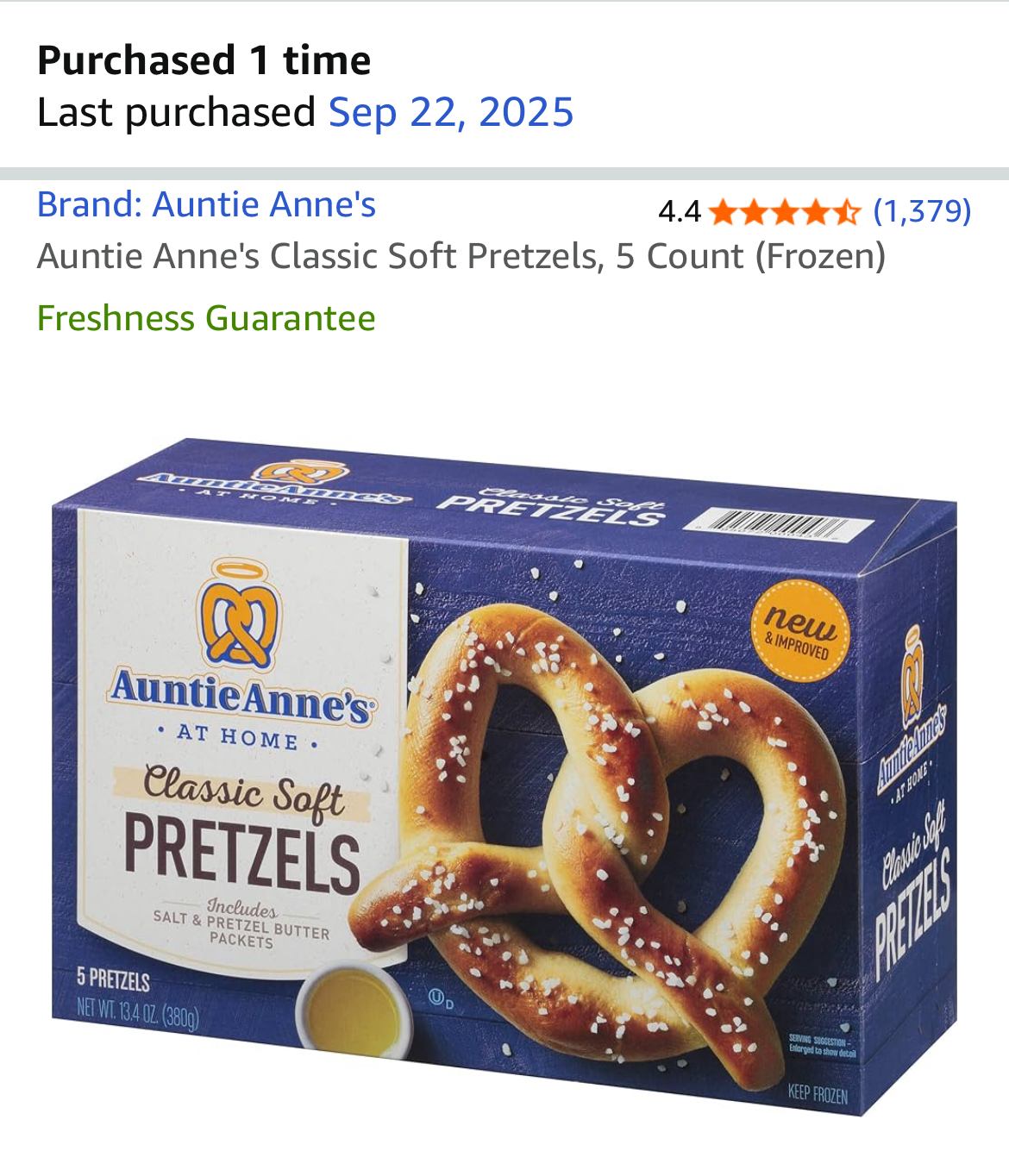1009x1176 pixels.
Task: Visit the Auntie Anne's brand page
Action: (206, 205)
